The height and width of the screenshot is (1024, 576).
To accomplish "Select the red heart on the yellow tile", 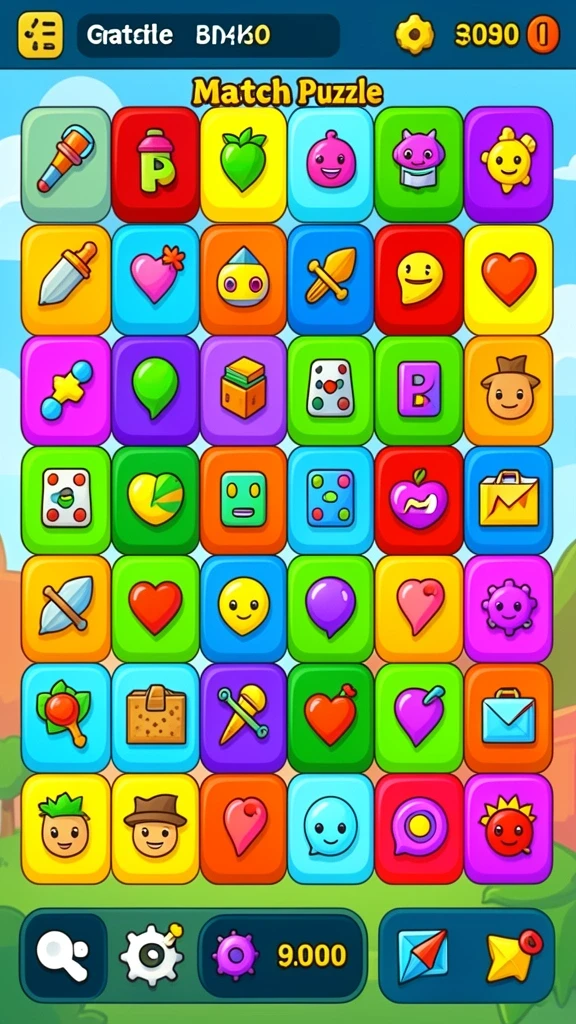I will click(508, 280).
